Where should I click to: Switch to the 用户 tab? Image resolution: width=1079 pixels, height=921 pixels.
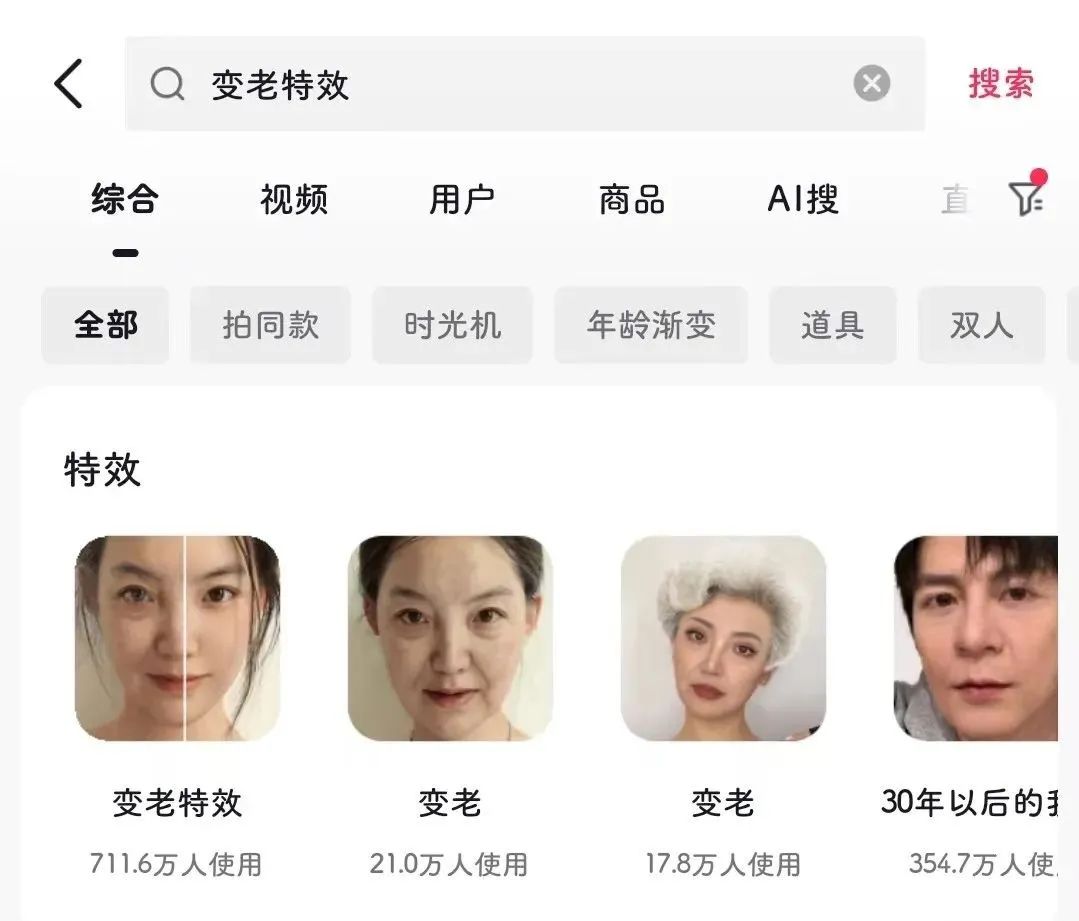[462, 200]
